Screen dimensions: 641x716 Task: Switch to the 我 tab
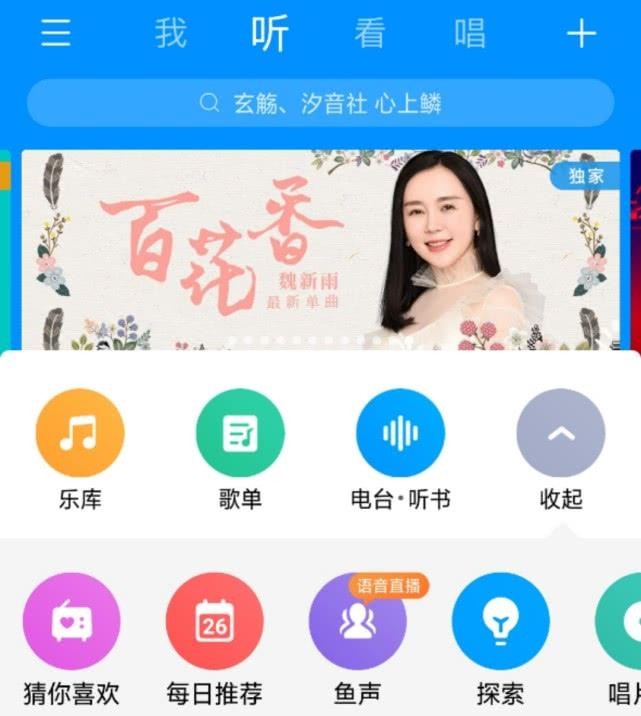(x=171, y=34)
